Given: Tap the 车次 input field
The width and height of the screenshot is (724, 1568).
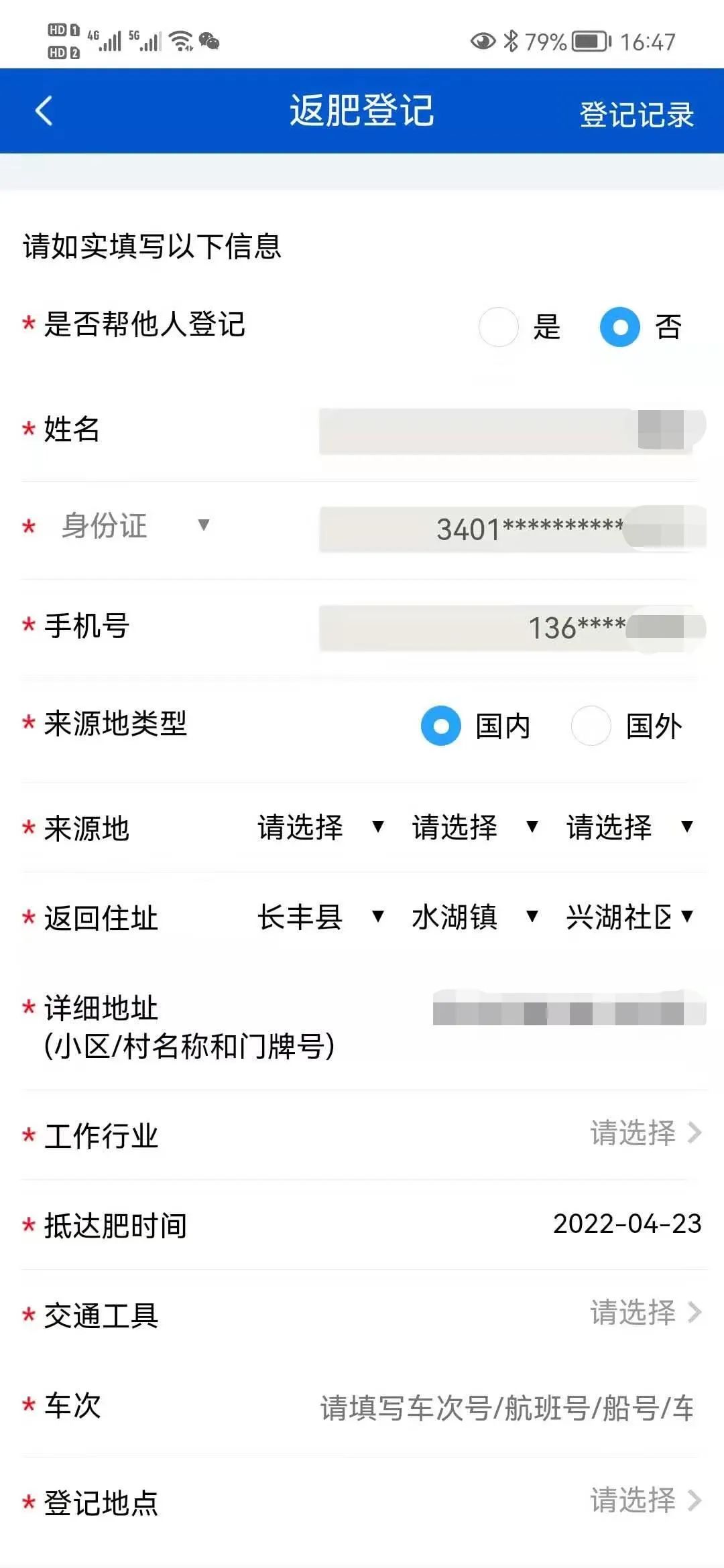Looking at the screenshot, I should [506, 1408].
